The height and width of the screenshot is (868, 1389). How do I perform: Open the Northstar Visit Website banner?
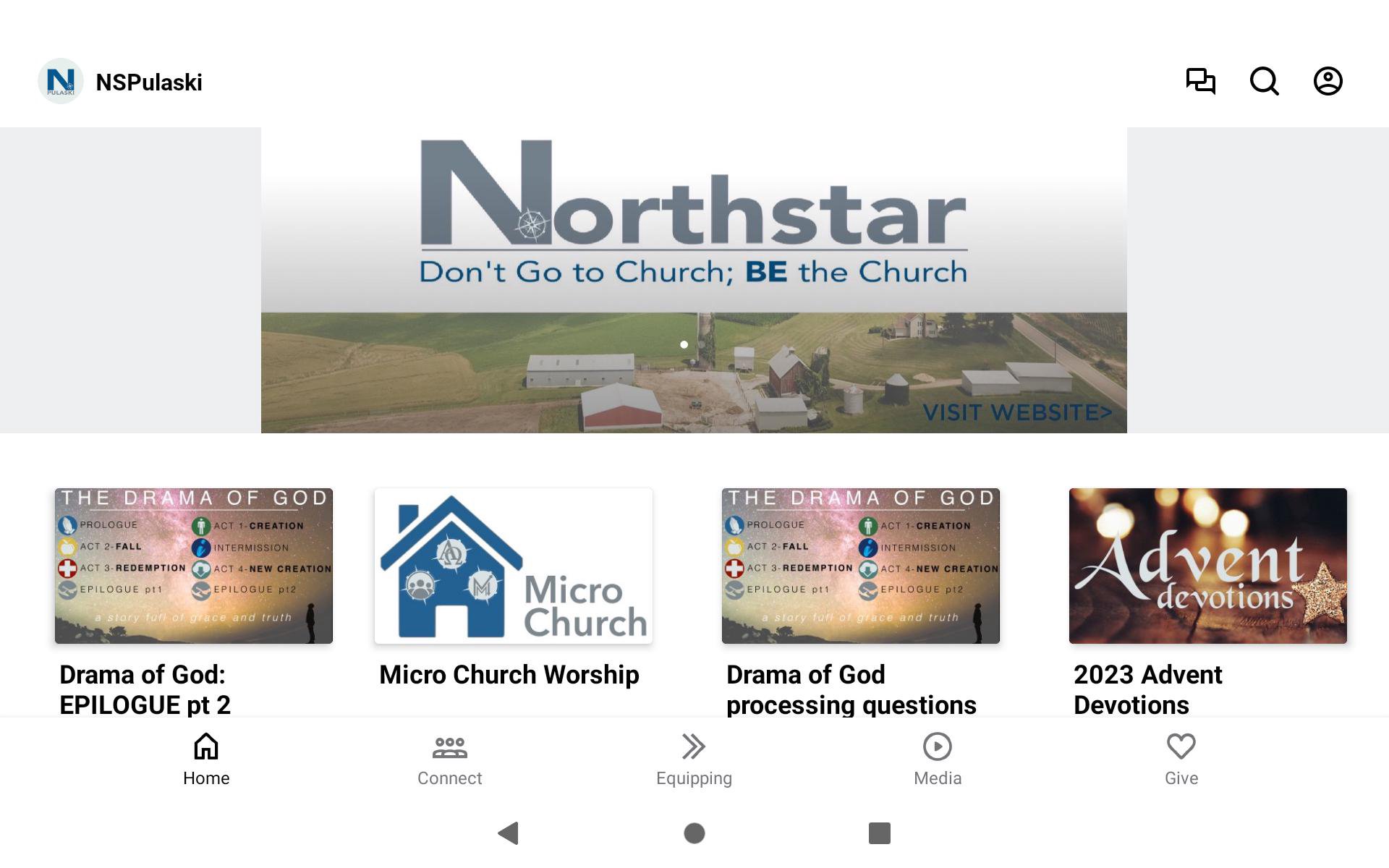click(x=693, y=281)
